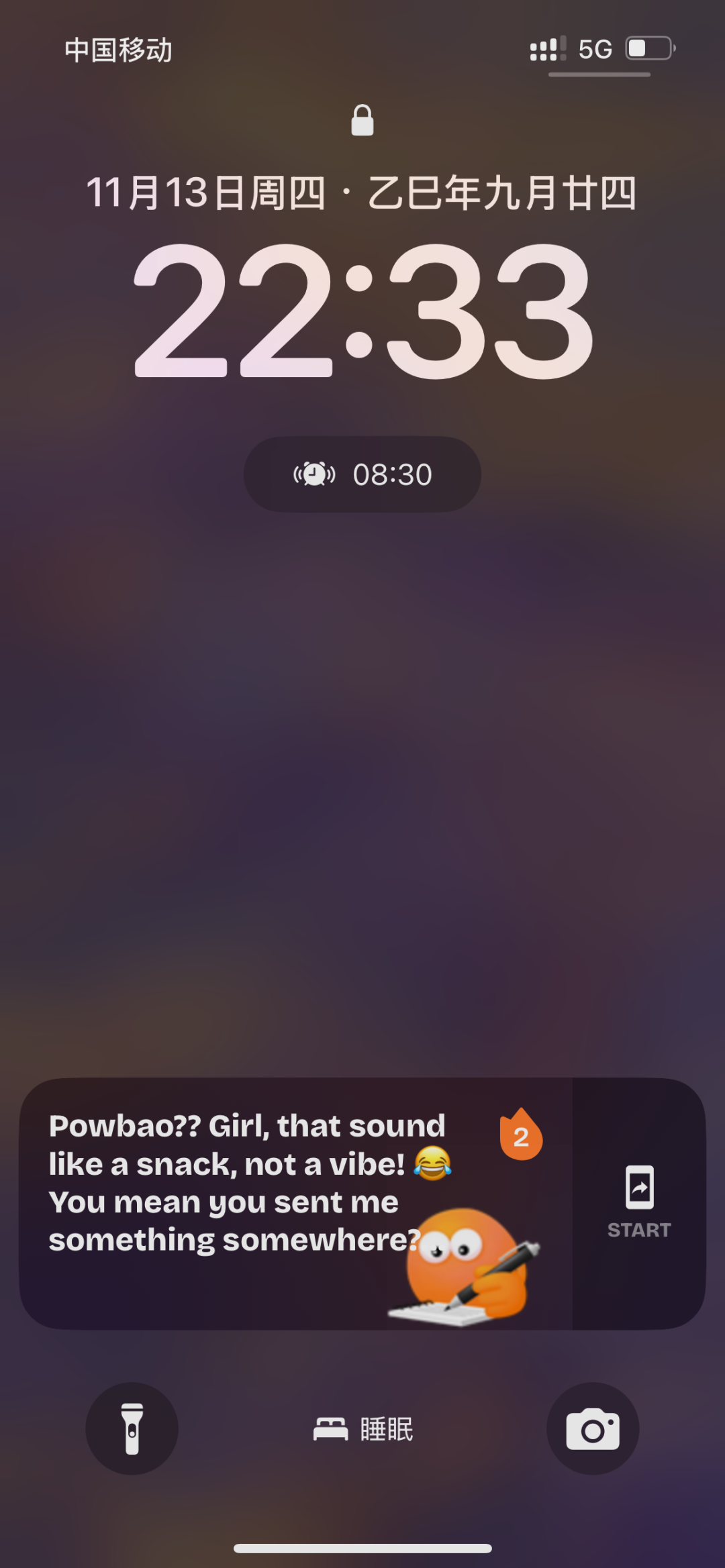The image size is (725, 1568).
Task: Turn on the flashlight
Action: (132, 1428)
